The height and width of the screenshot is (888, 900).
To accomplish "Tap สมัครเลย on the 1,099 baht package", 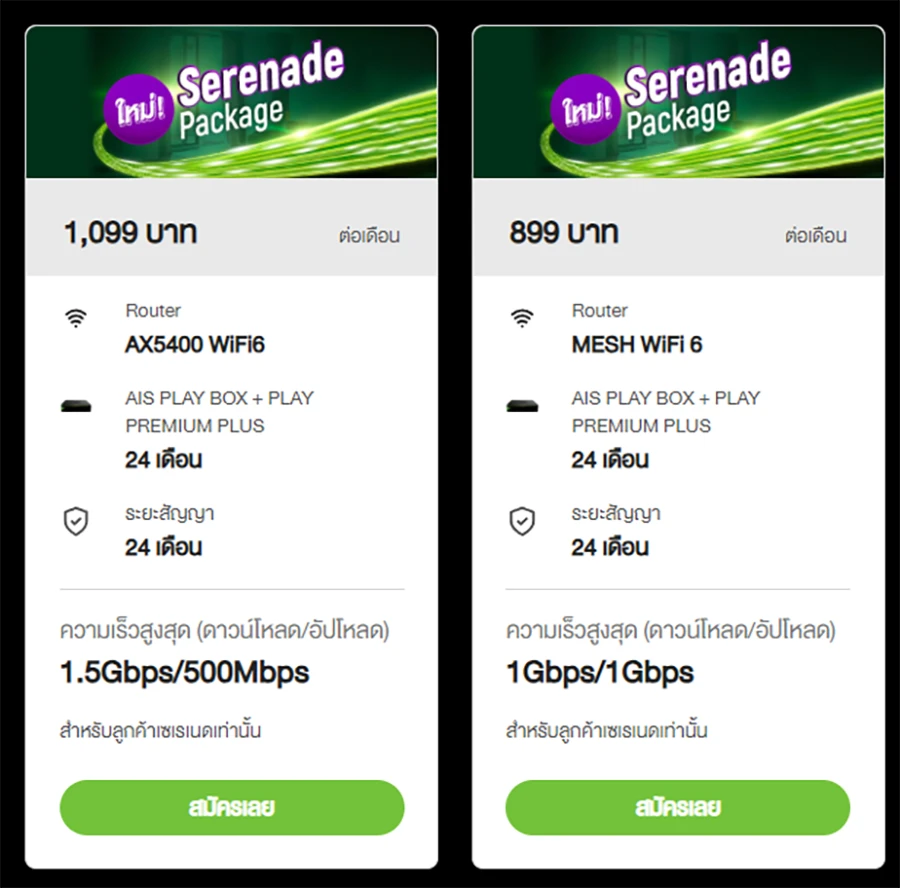I will (232, 807).
